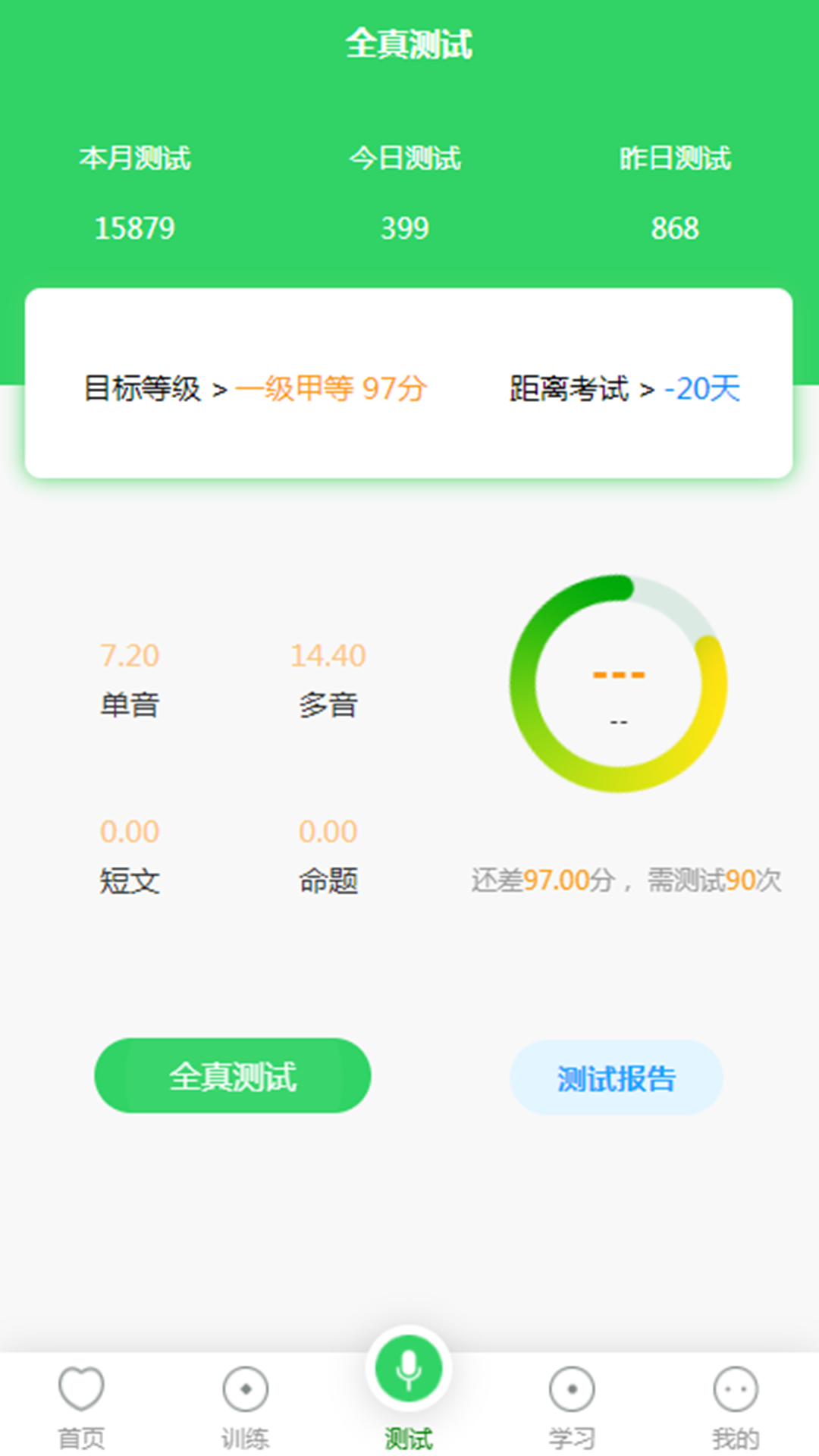Open the 单音 score 7.20
Screen dimensions: 819x1456
click(130, 679)
